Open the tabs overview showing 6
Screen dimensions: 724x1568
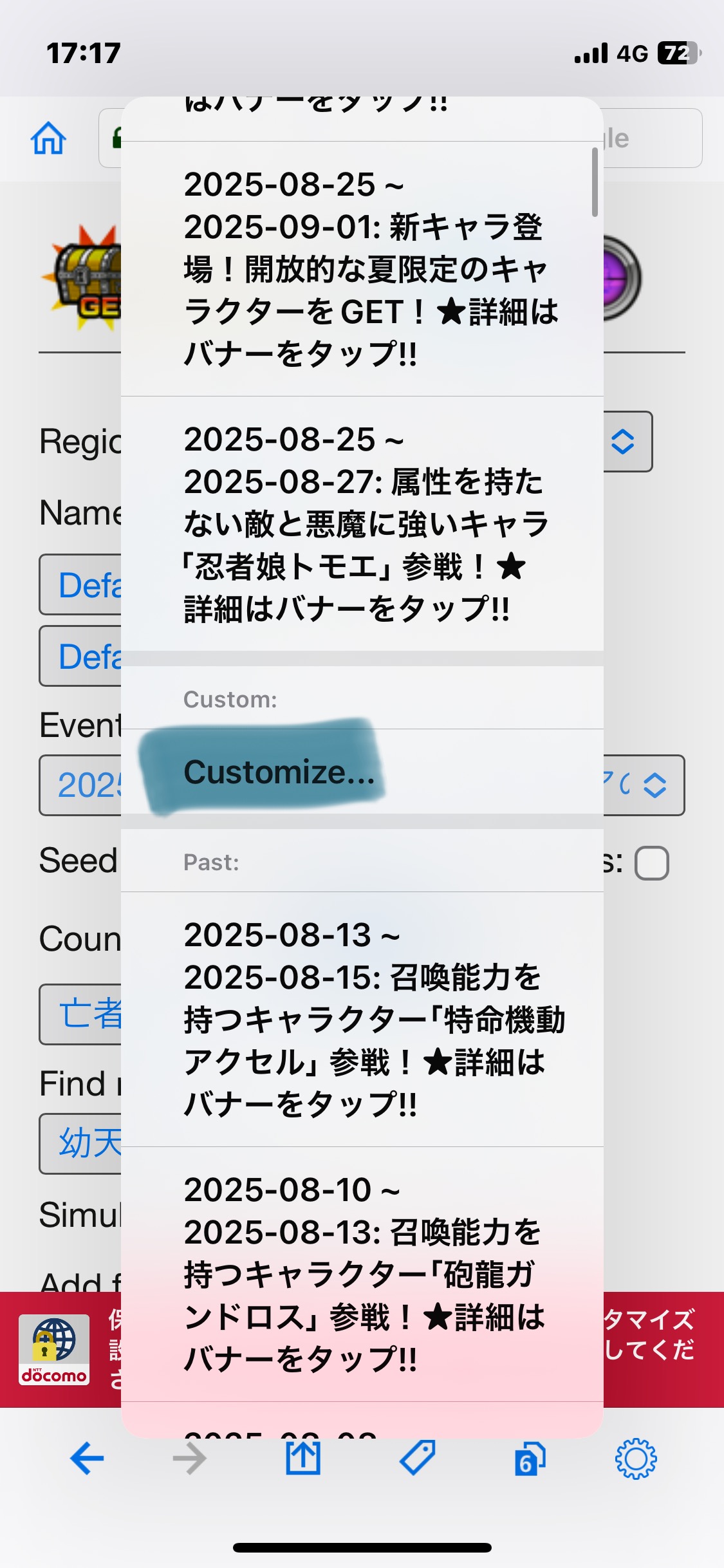click(529, 1459)
